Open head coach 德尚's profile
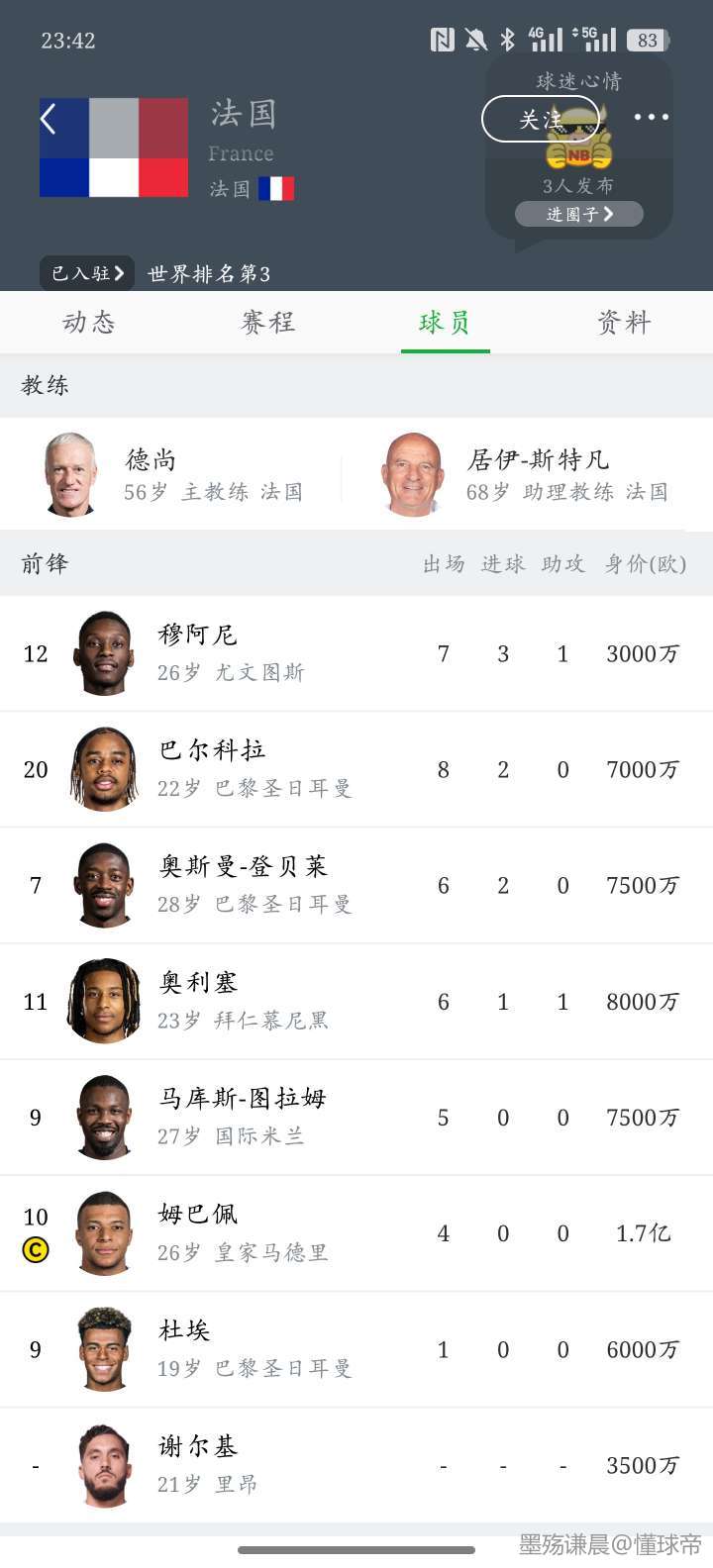The image size is (713, 1568). (173, 474)
